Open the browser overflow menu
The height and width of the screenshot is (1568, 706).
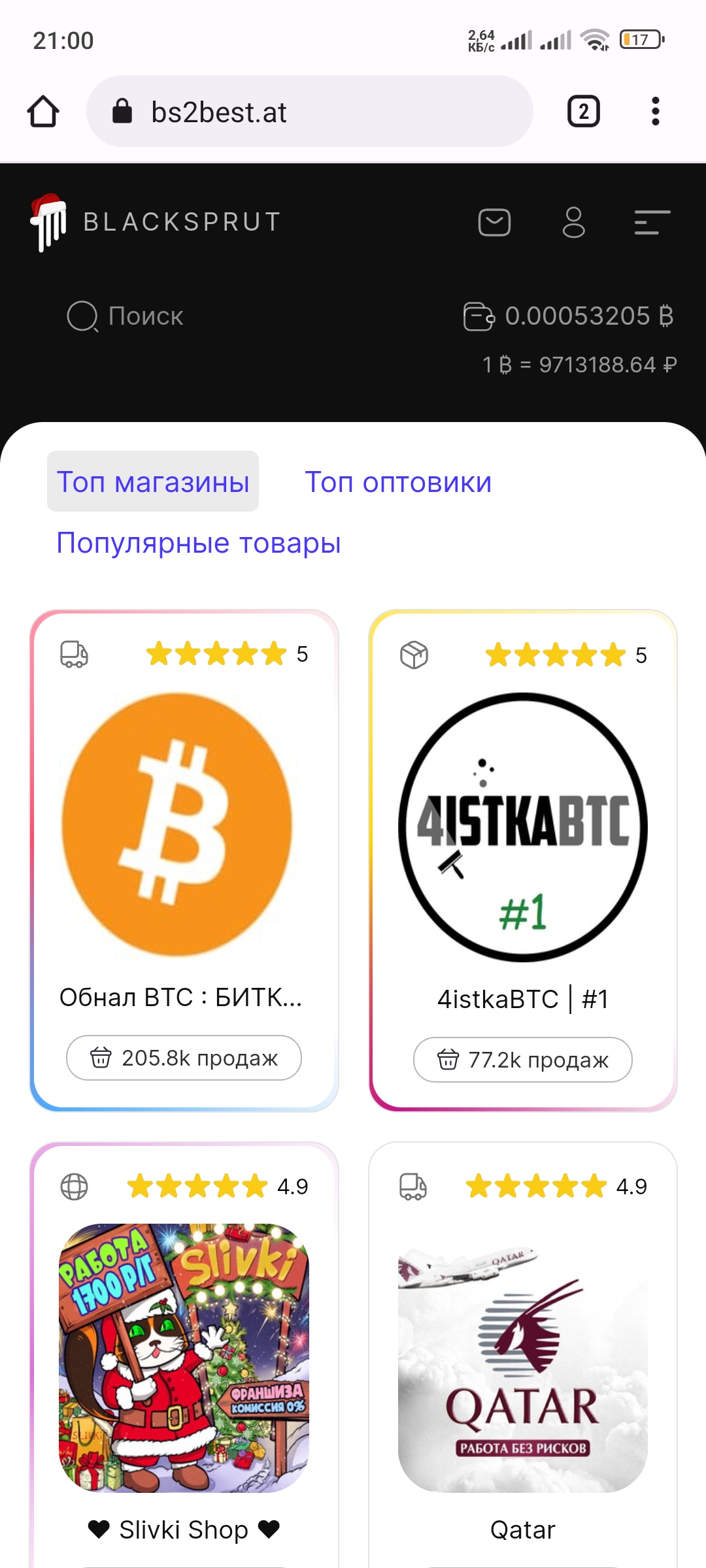[x=655, y=112]
